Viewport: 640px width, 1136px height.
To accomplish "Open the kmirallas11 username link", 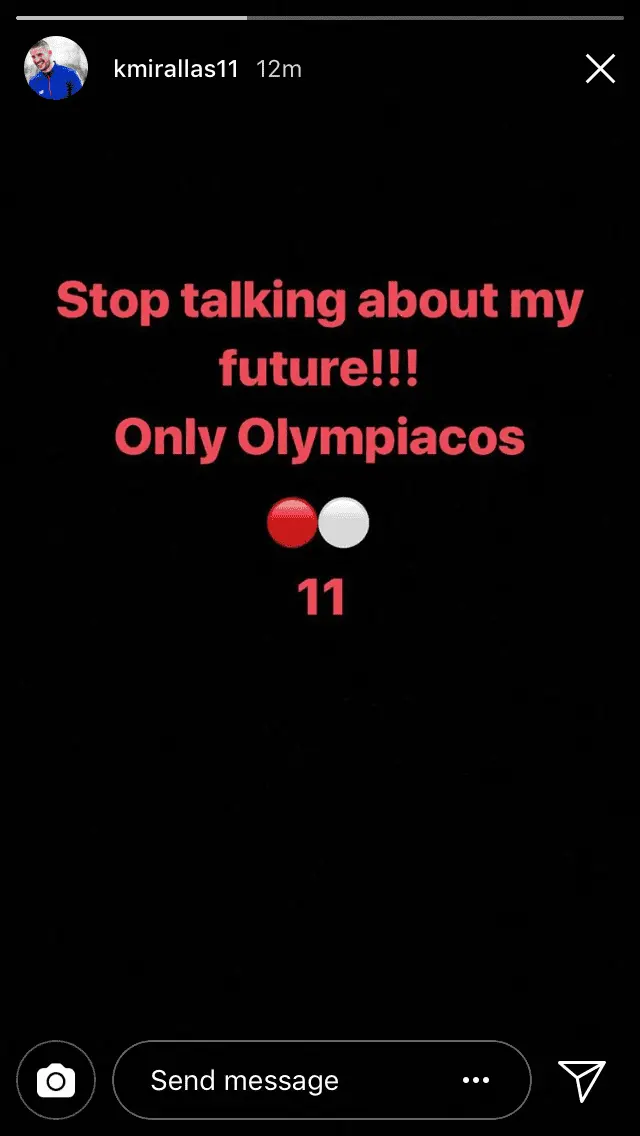I will 176,69.
